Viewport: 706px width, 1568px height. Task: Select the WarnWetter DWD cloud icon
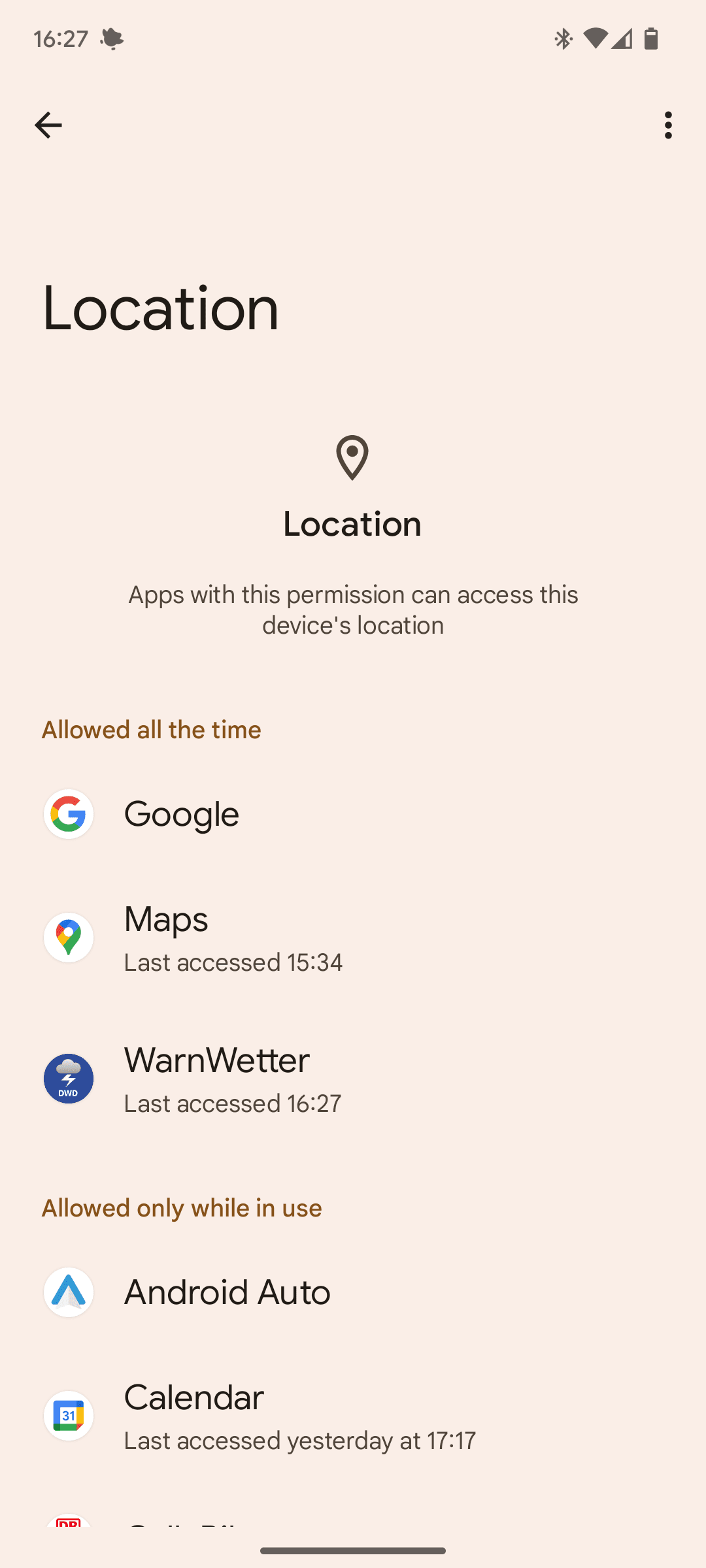click(68, 1079)
